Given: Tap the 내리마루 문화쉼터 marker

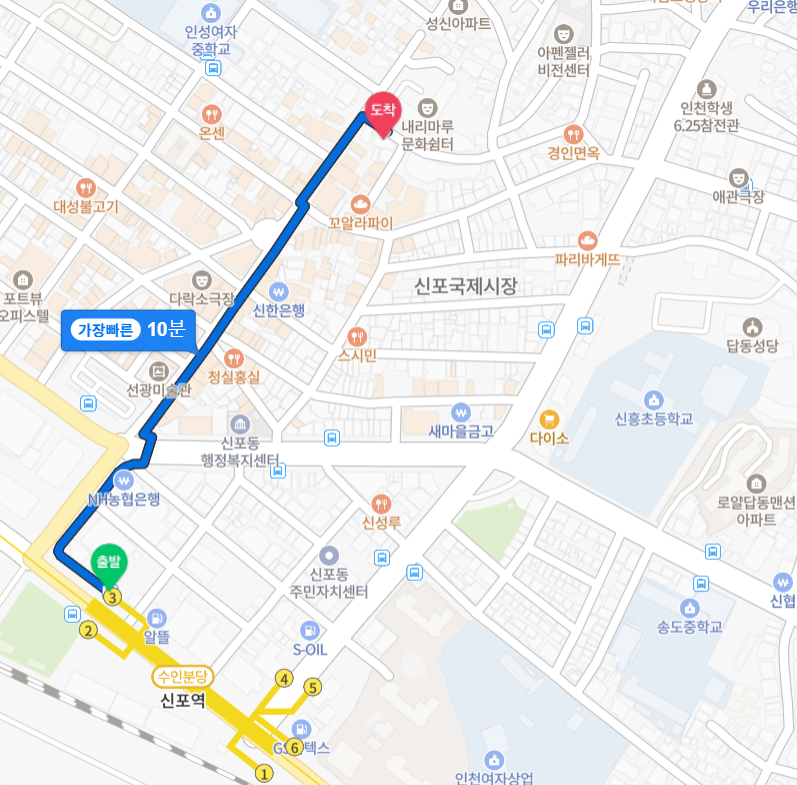Looking at the screenshot, I should 427,106.
